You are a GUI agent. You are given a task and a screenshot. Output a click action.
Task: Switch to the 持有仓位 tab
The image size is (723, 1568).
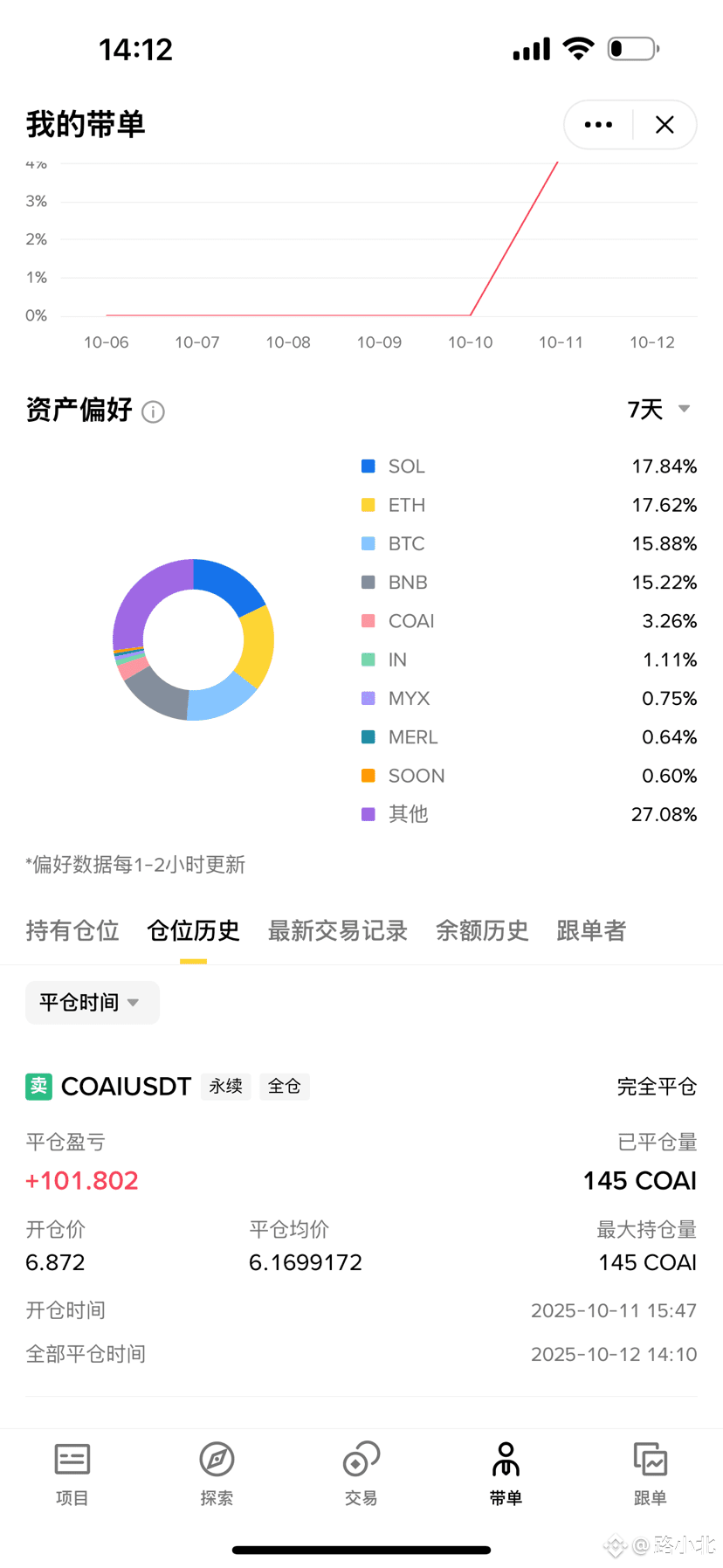click(72, 930)
